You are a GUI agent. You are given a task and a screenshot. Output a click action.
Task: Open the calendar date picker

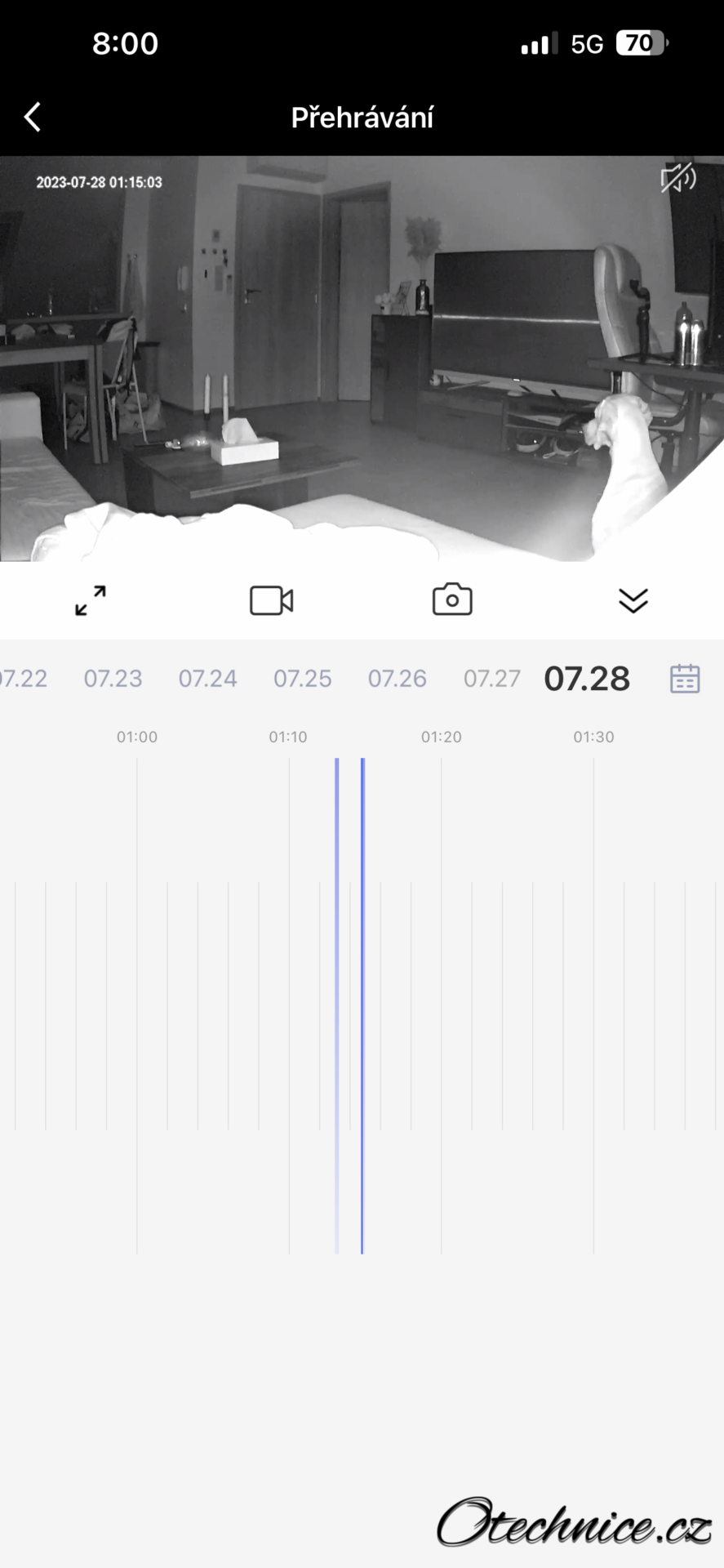(684, 679)
